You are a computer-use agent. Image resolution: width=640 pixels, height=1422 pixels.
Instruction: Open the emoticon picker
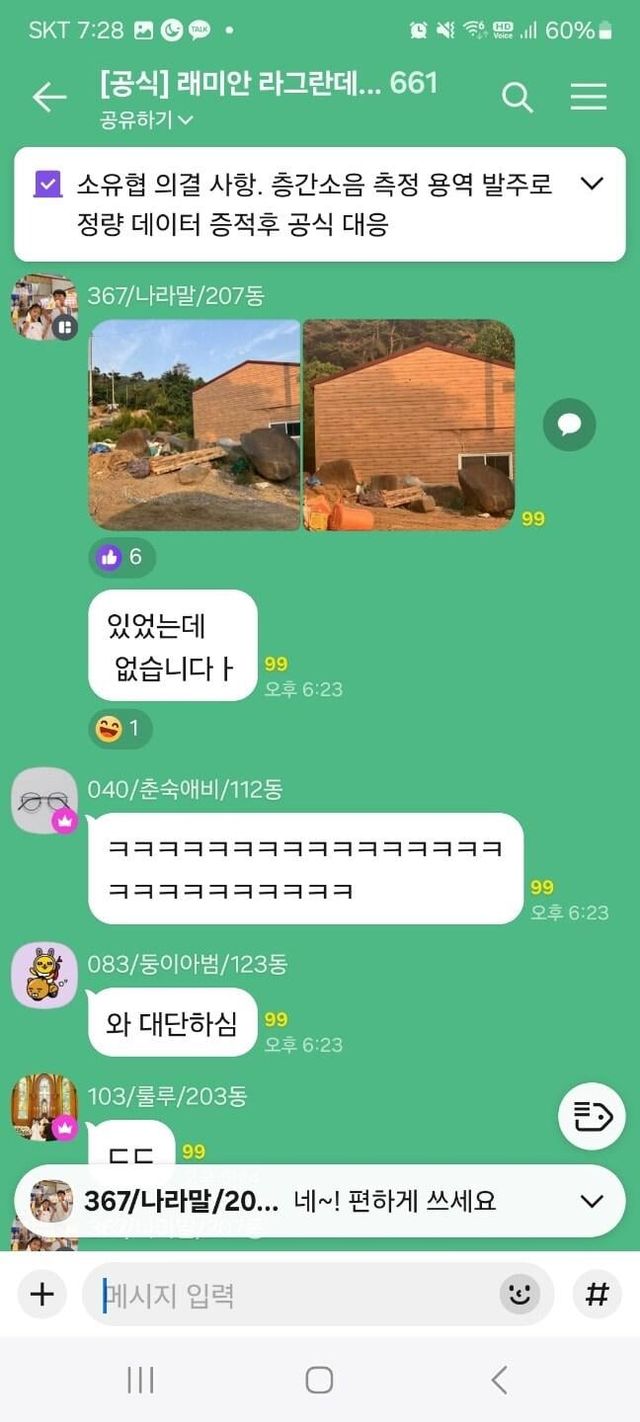point(519,1295)
